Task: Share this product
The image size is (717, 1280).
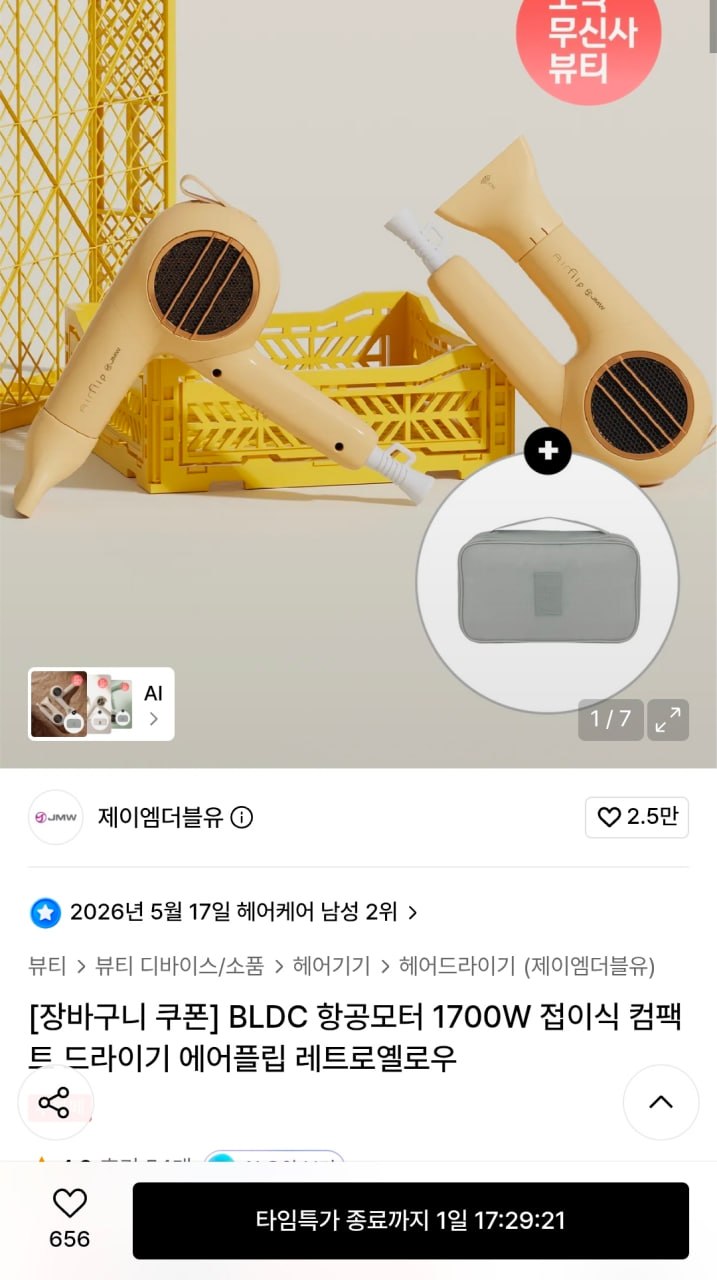Action: (55, 1103)
